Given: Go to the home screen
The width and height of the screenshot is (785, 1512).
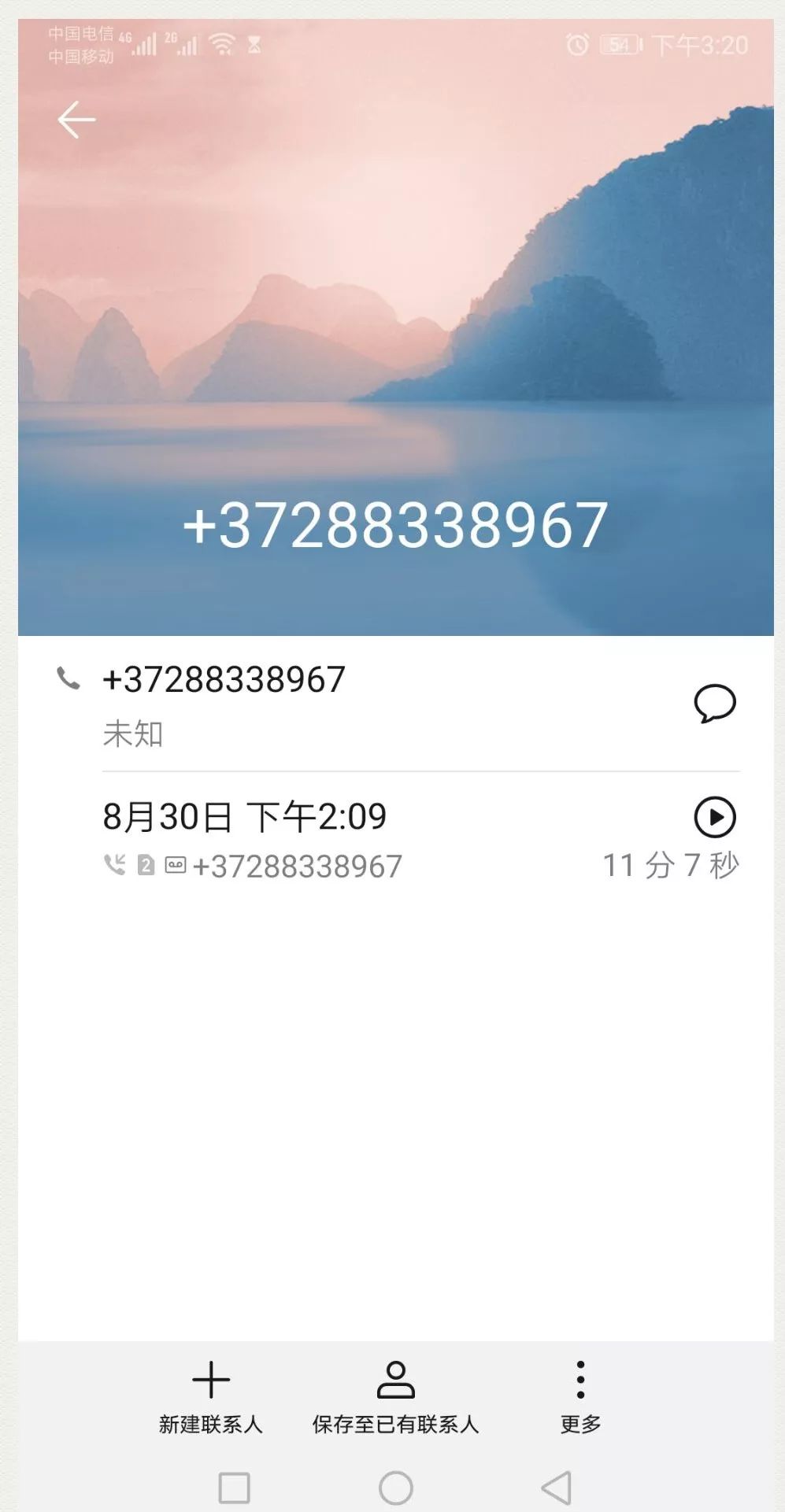Looking at the screenshot, I should [395, 1488].
